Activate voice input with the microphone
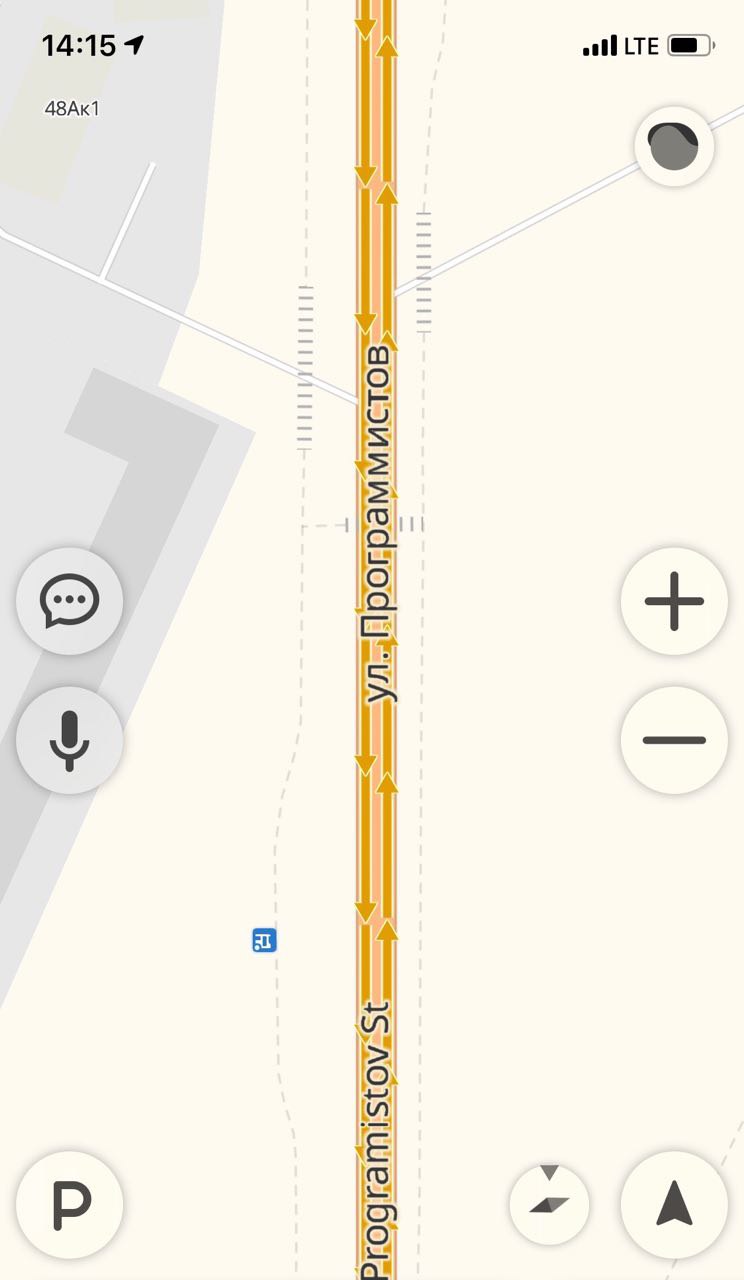 pyautogui.click(x=70, y=740)
